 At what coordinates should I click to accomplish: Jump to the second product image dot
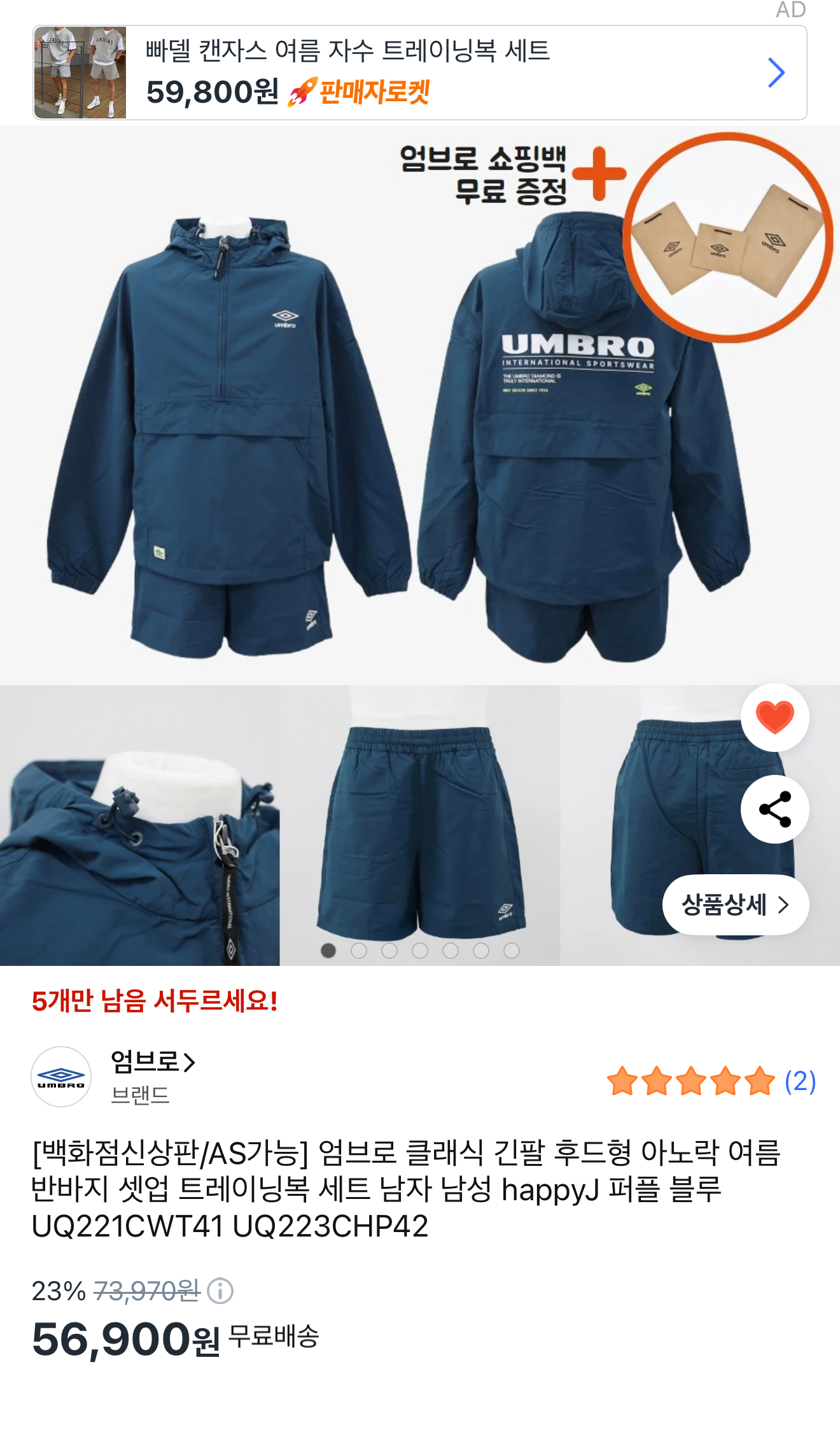359,951
